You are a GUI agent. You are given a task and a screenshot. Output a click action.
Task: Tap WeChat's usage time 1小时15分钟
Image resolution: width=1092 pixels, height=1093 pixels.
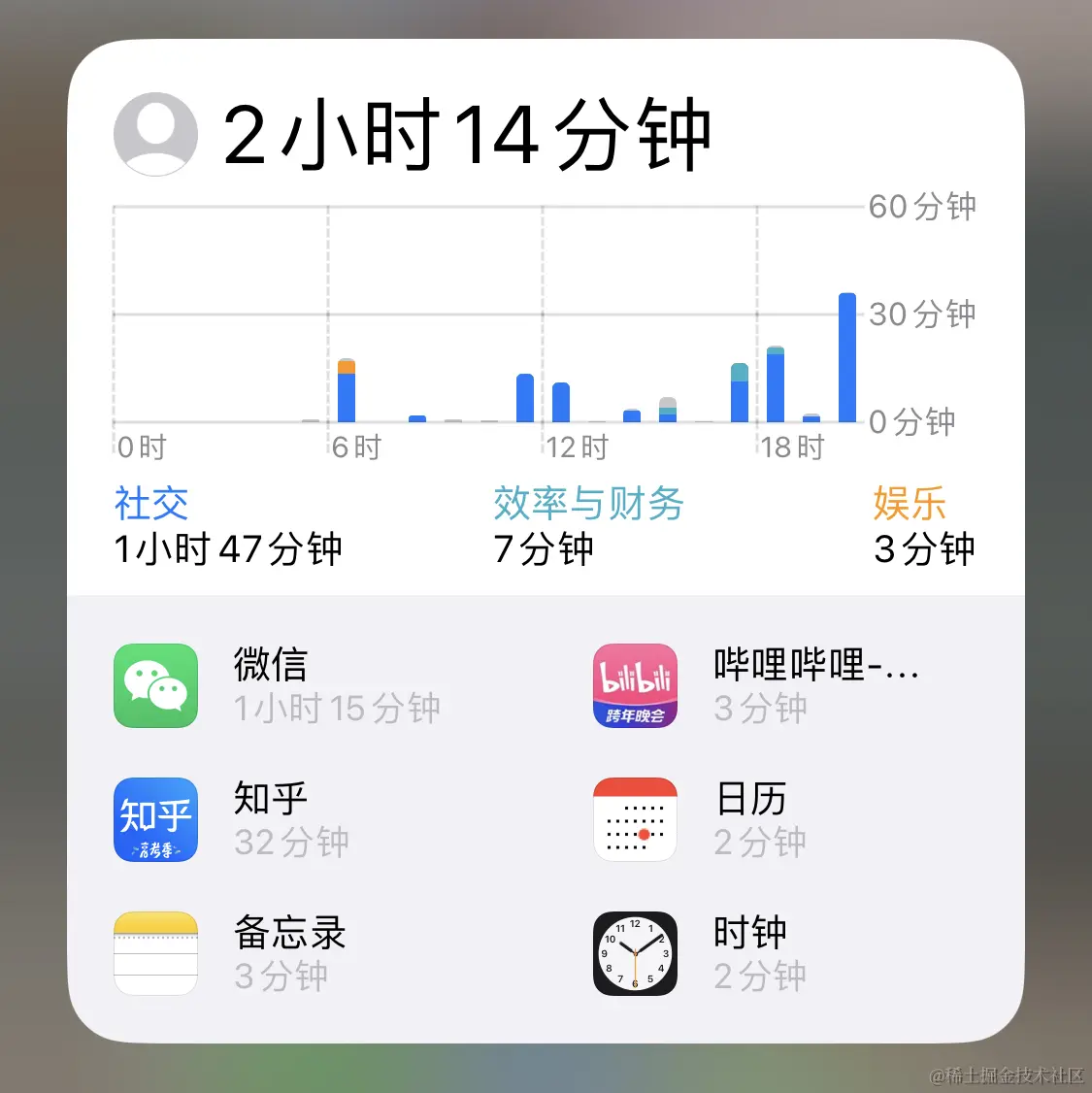point(337,708)
